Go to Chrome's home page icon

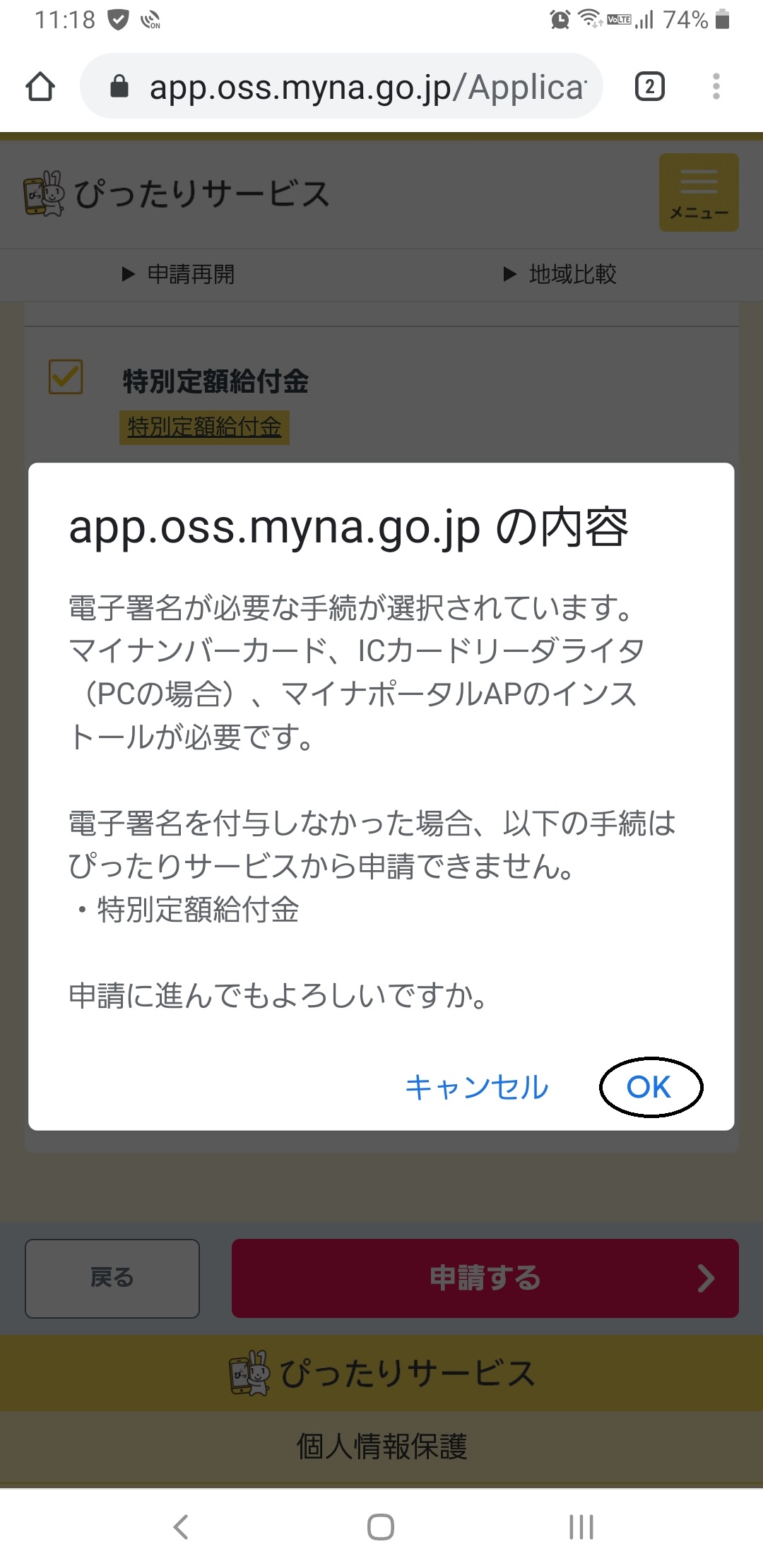click(40, 86)
